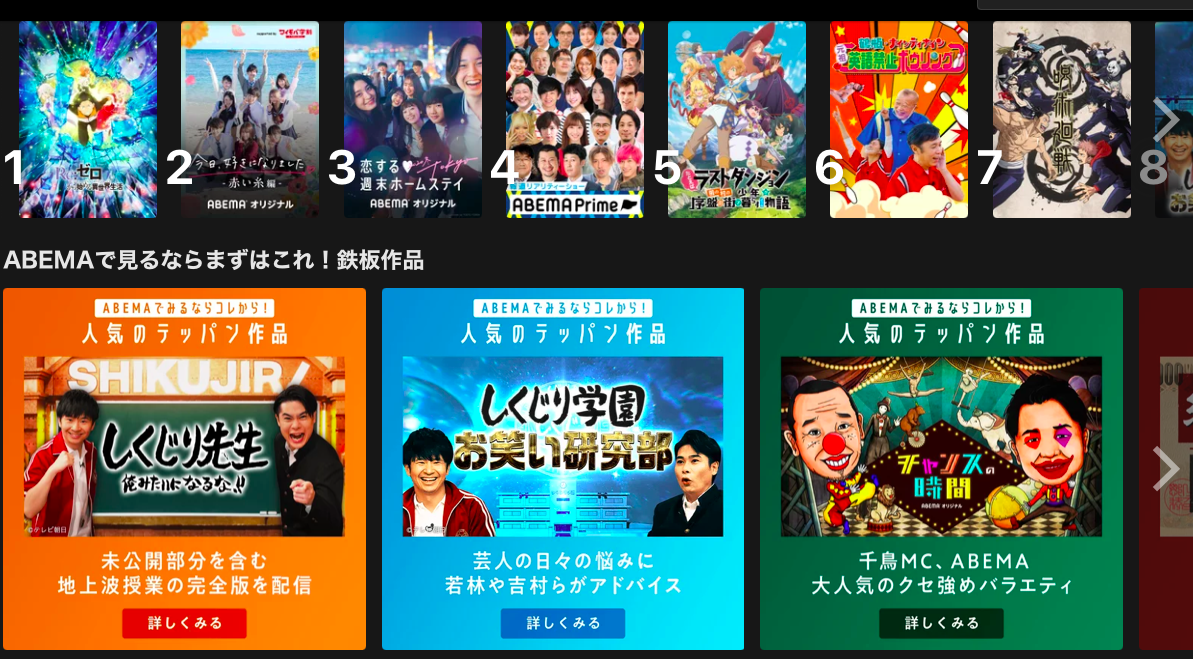Show next 鉄板作品 cards with the arrow
The width and height of the screenshot is (1193, 659).
pos(1165,468)
